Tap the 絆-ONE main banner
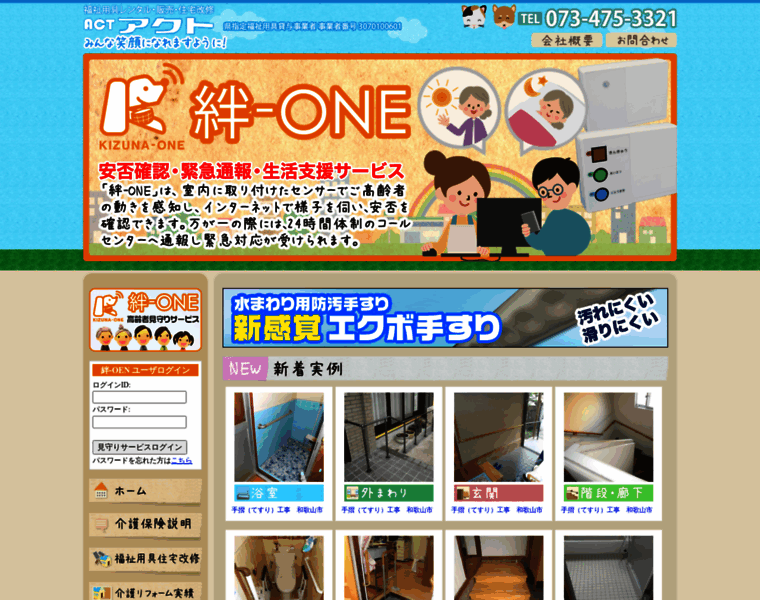 (379, 157)
